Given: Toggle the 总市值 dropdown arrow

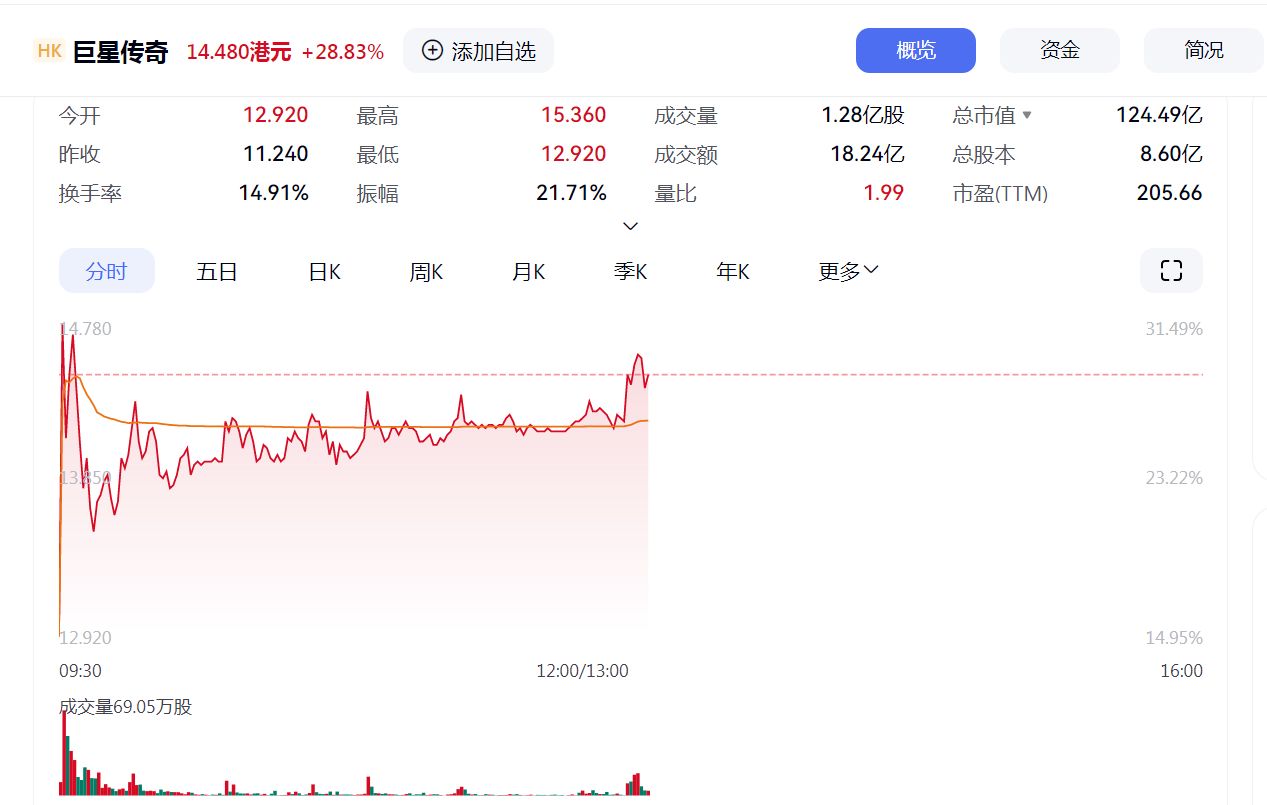Looking at the screenshot, I should pyautogui.click(x=1026, y=116).
